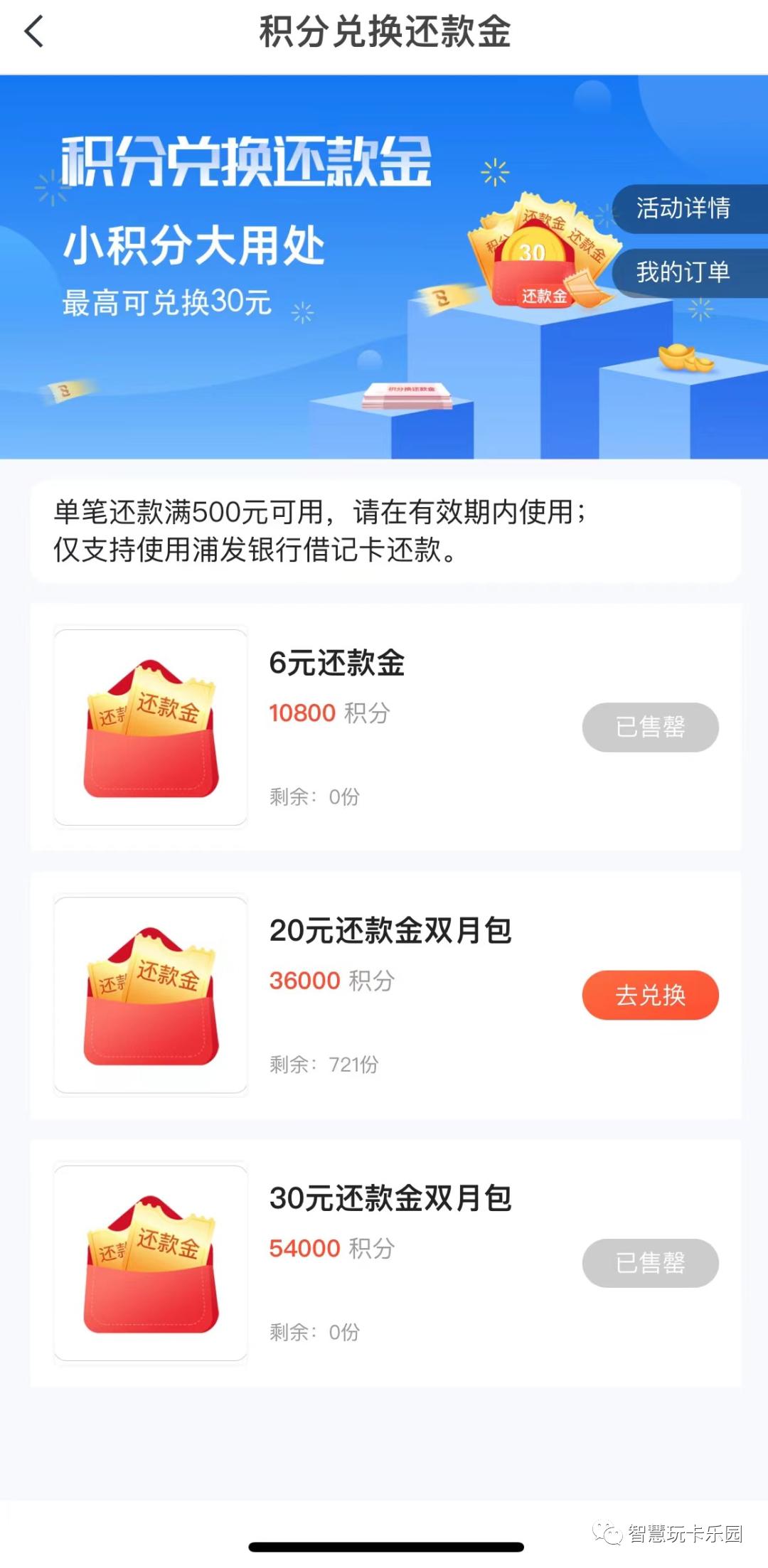Screen dimensions: 768x1568
Task: Tap the 已售罄 button for 6元还款金
Action: [651, 727]
